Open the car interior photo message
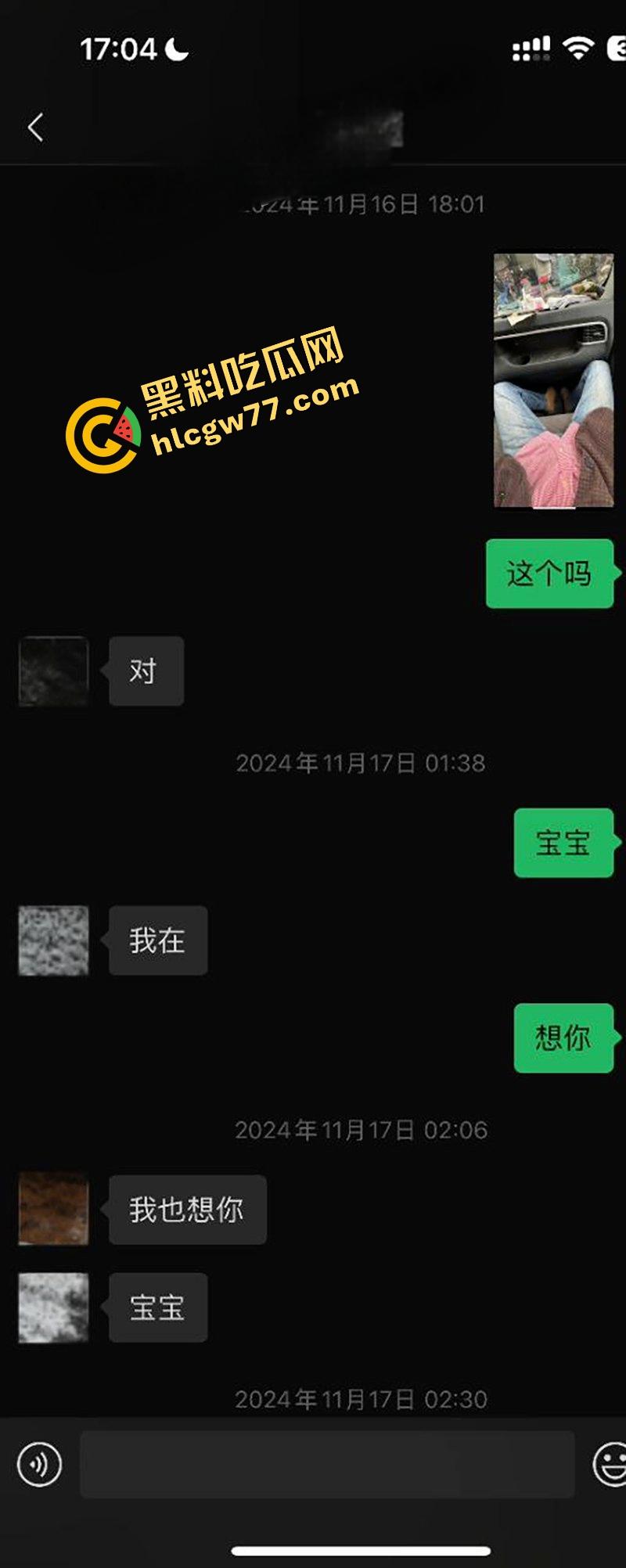 tap(552, 379)
